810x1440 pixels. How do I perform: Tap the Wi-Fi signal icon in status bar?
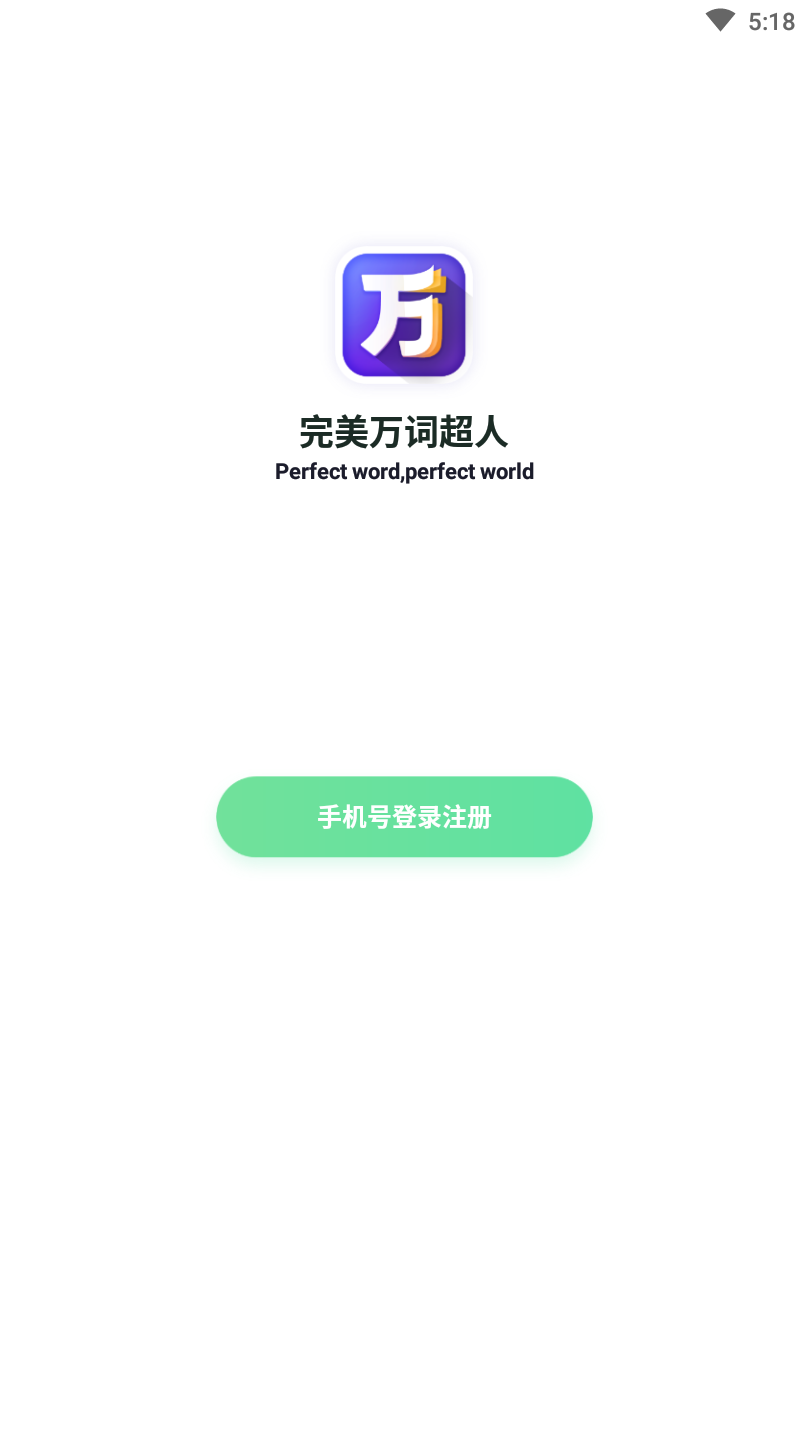pos(718,18)
